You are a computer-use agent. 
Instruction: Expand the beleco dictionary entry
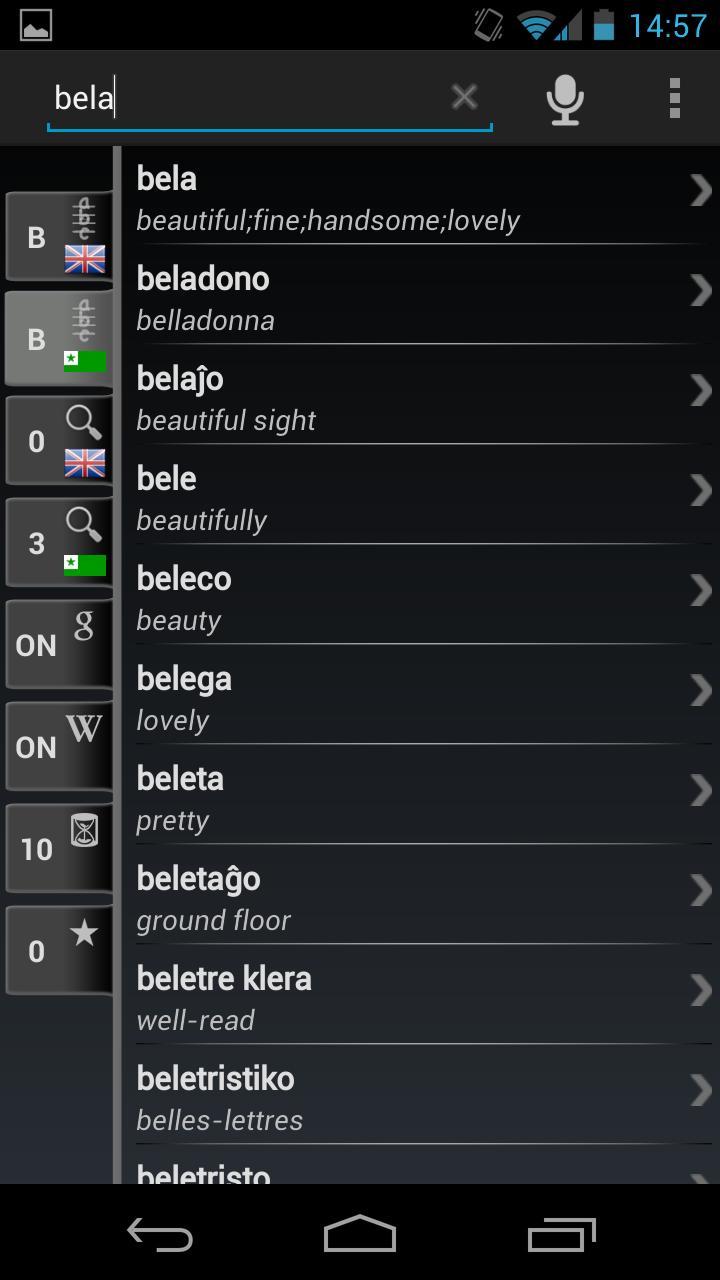pos(700,590)
